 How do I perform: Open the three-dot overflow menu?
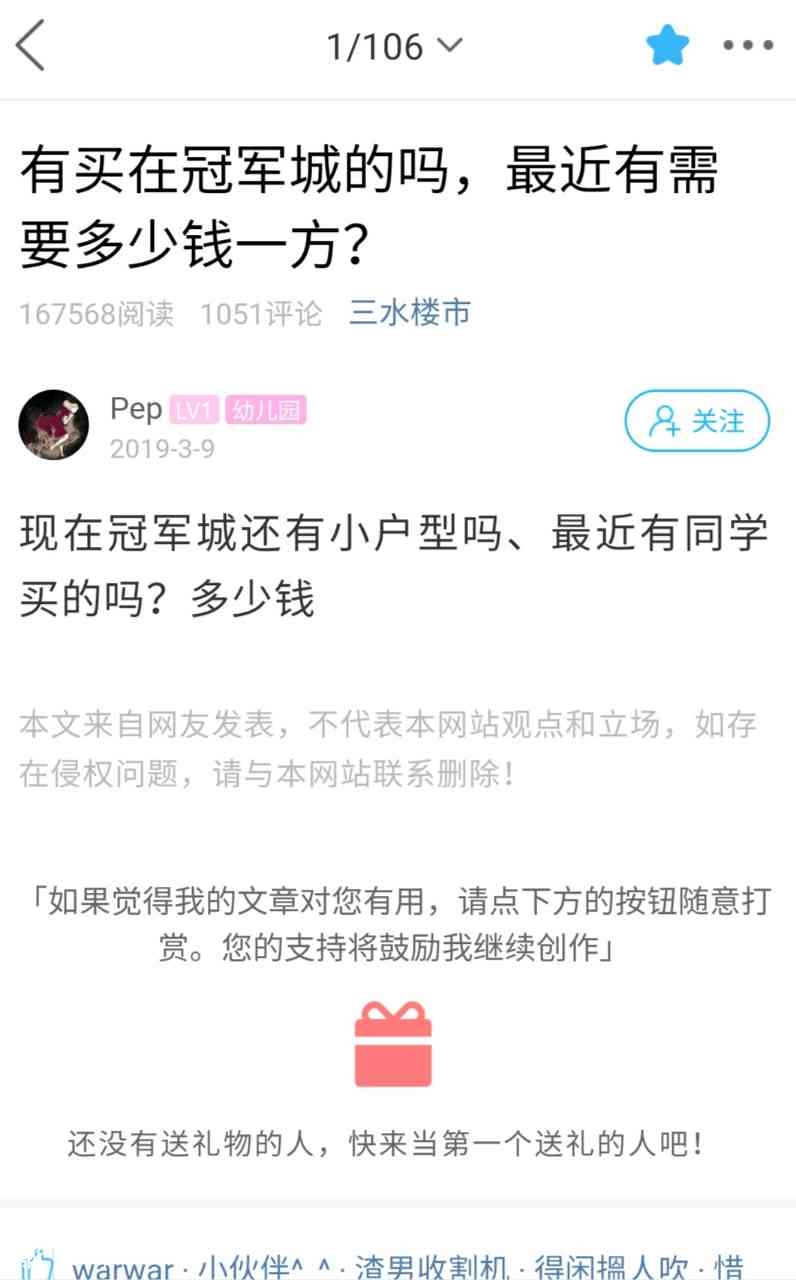748,46
